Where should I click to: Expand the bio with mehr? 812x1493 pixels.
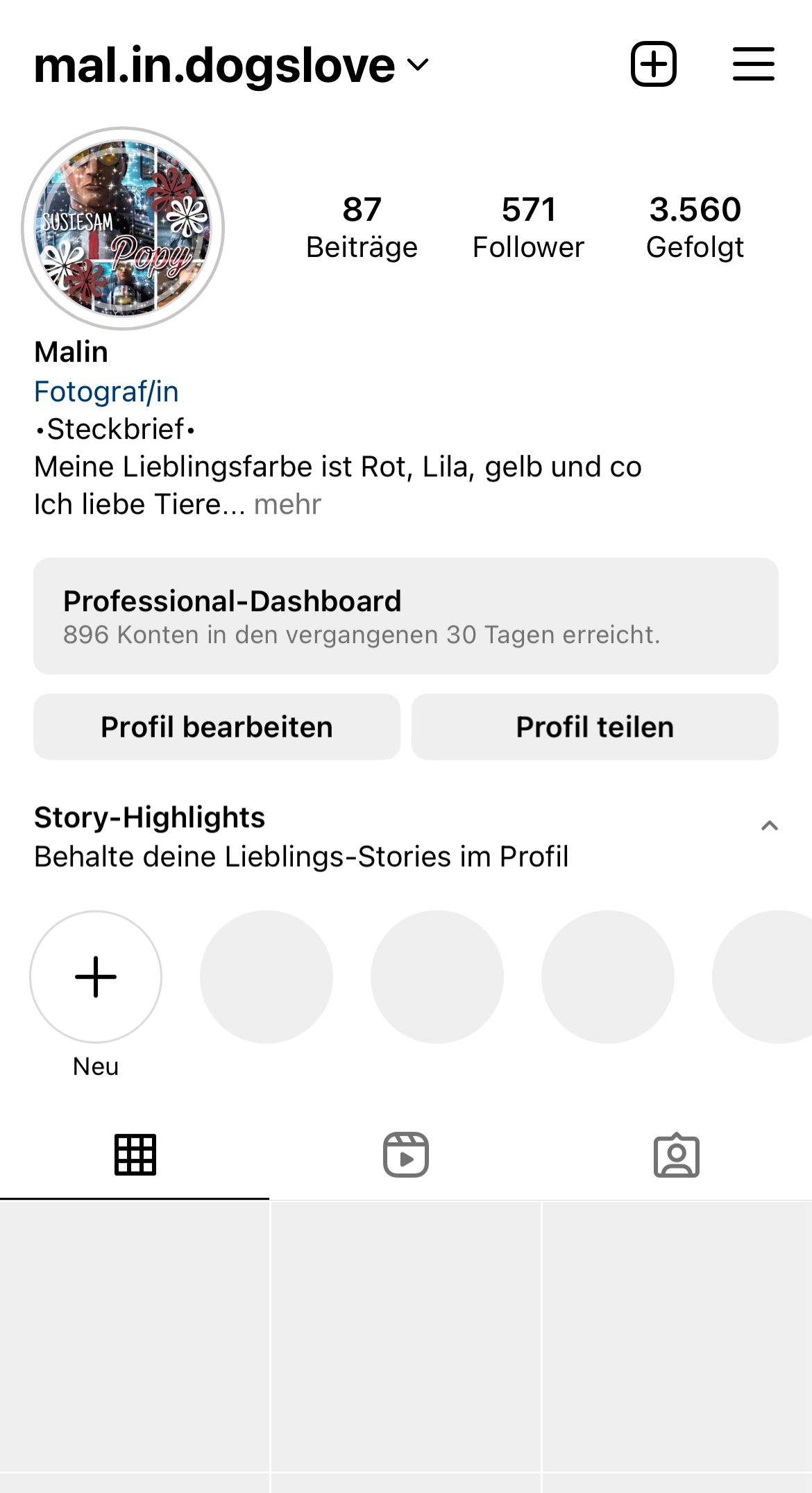tap(287, 505)
